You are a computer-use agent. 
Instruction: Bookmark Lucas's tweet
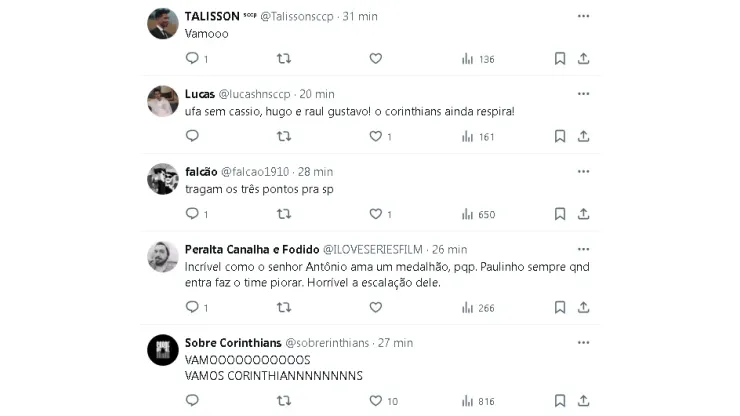click(x=560, y=136)
